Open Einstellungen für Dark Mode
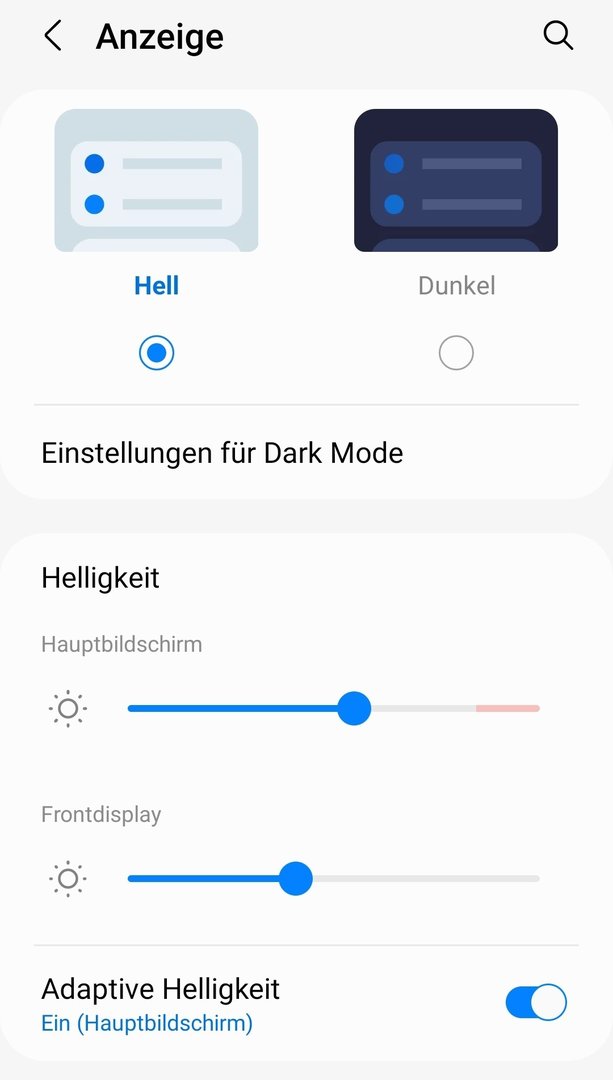This screenshot has width=613, height=1080. click(306, 453)
